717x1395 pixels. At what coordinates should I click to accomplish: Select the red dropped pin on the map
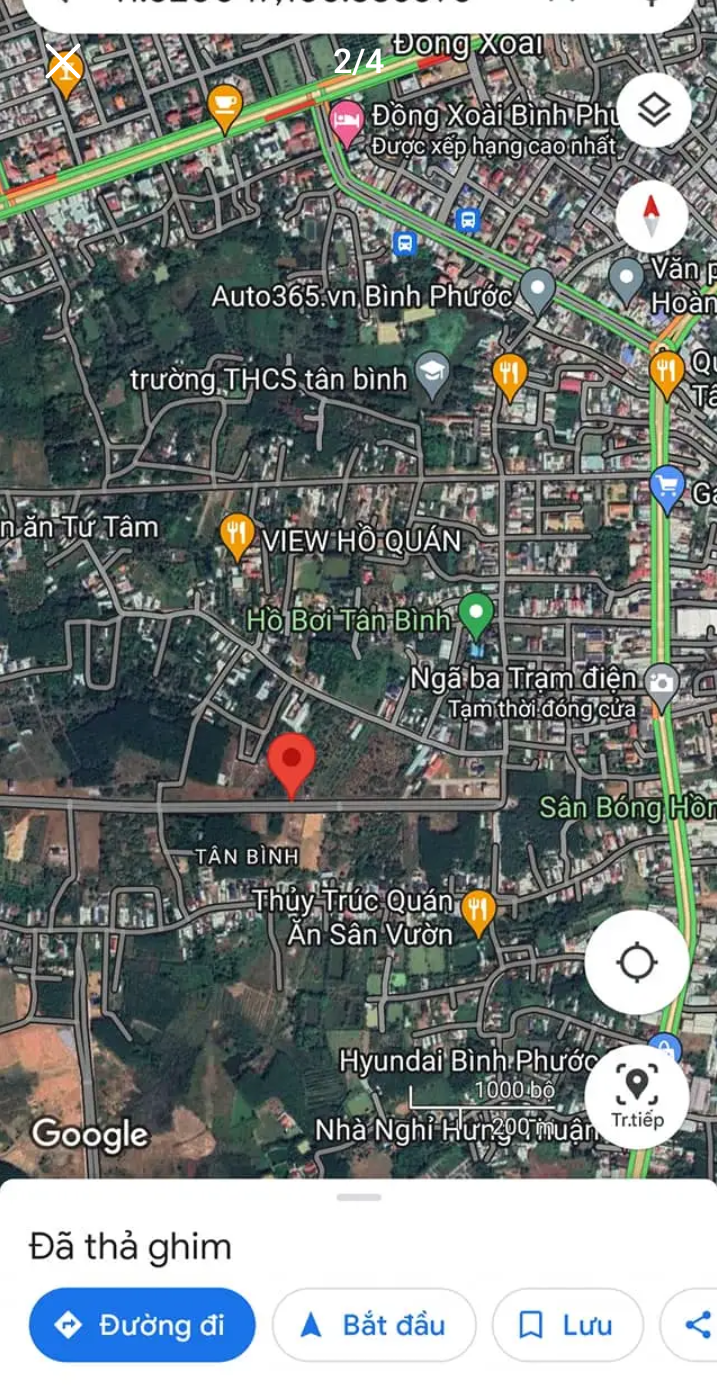click(292, 764)
